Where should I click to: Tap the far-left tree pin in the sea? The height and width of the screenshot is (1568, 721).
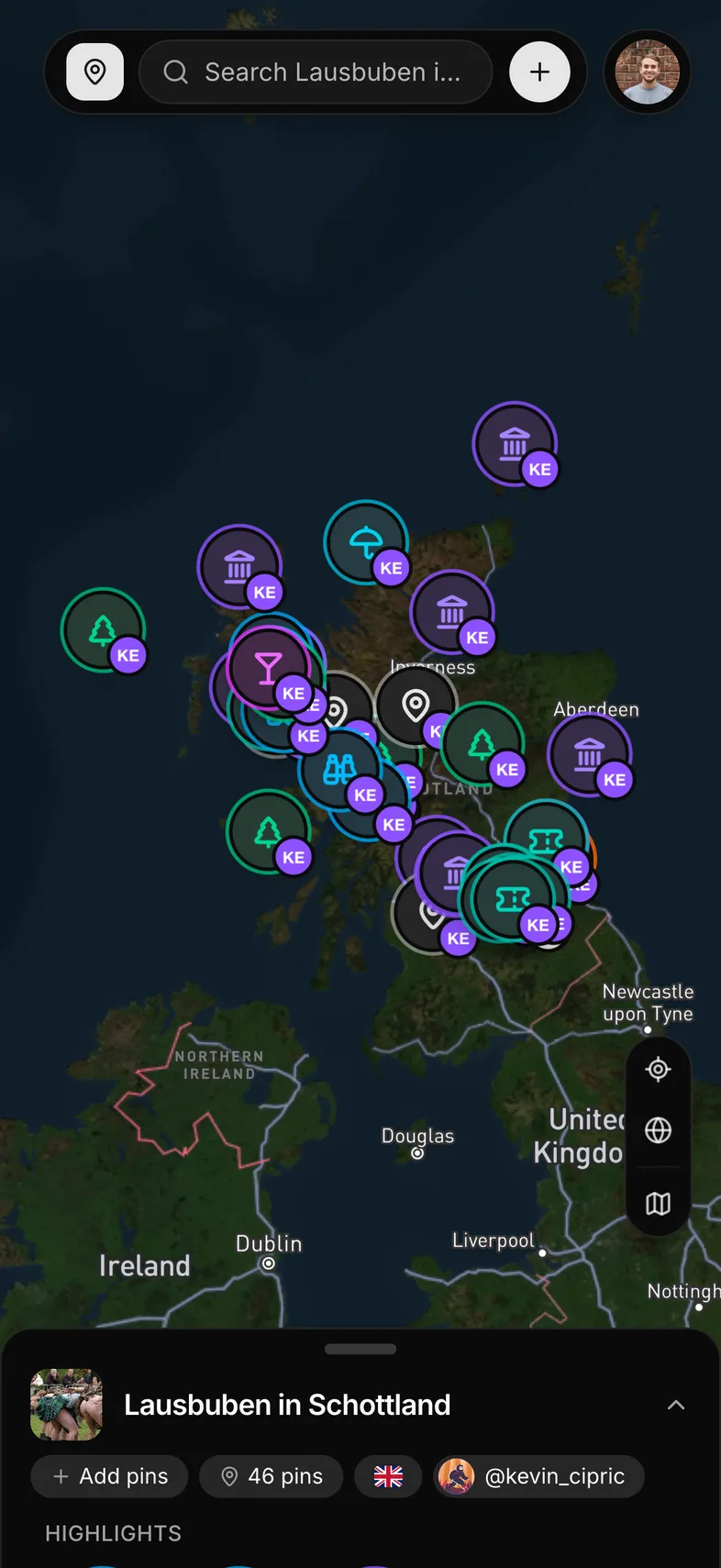[103, 630]
